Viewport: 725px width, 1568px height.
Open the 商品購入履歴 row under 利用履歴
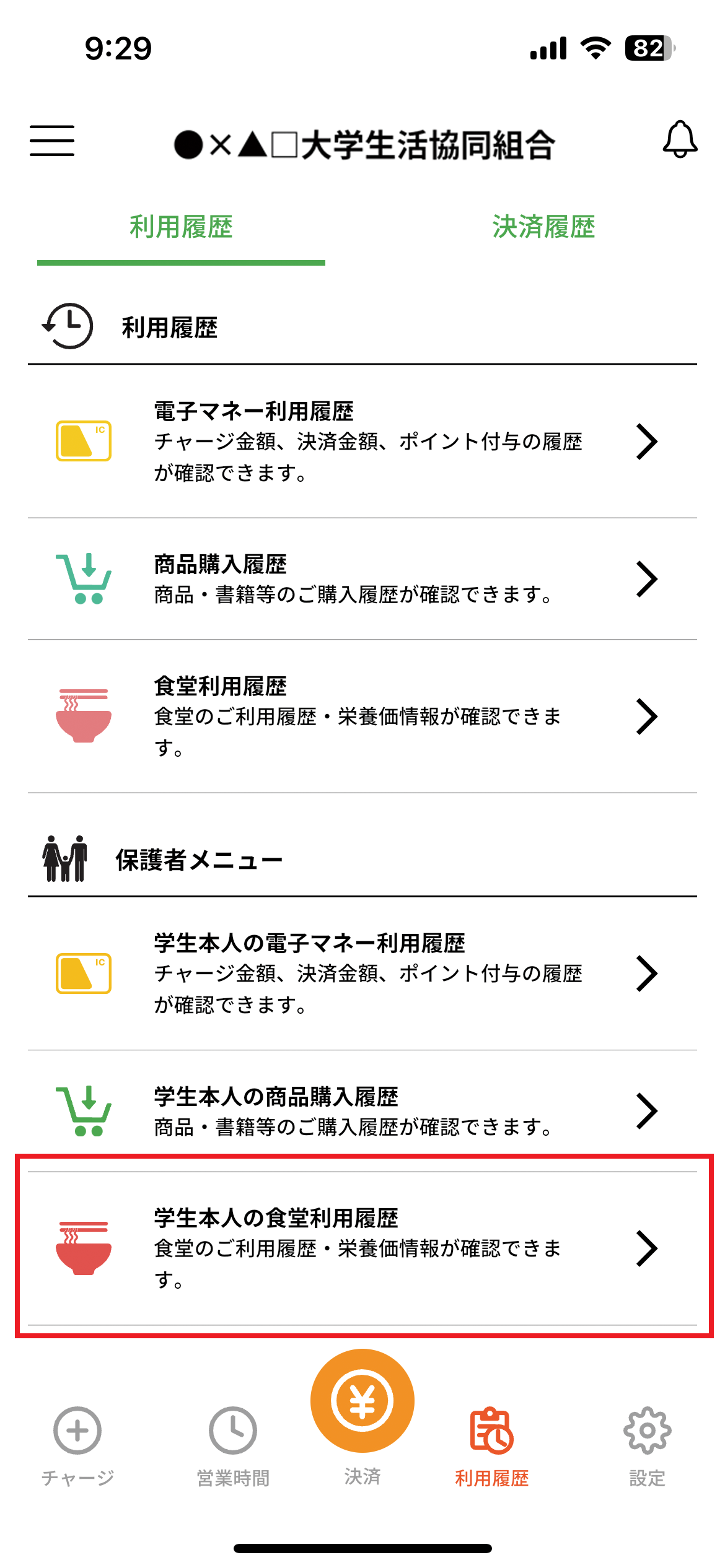pos(362,579)
